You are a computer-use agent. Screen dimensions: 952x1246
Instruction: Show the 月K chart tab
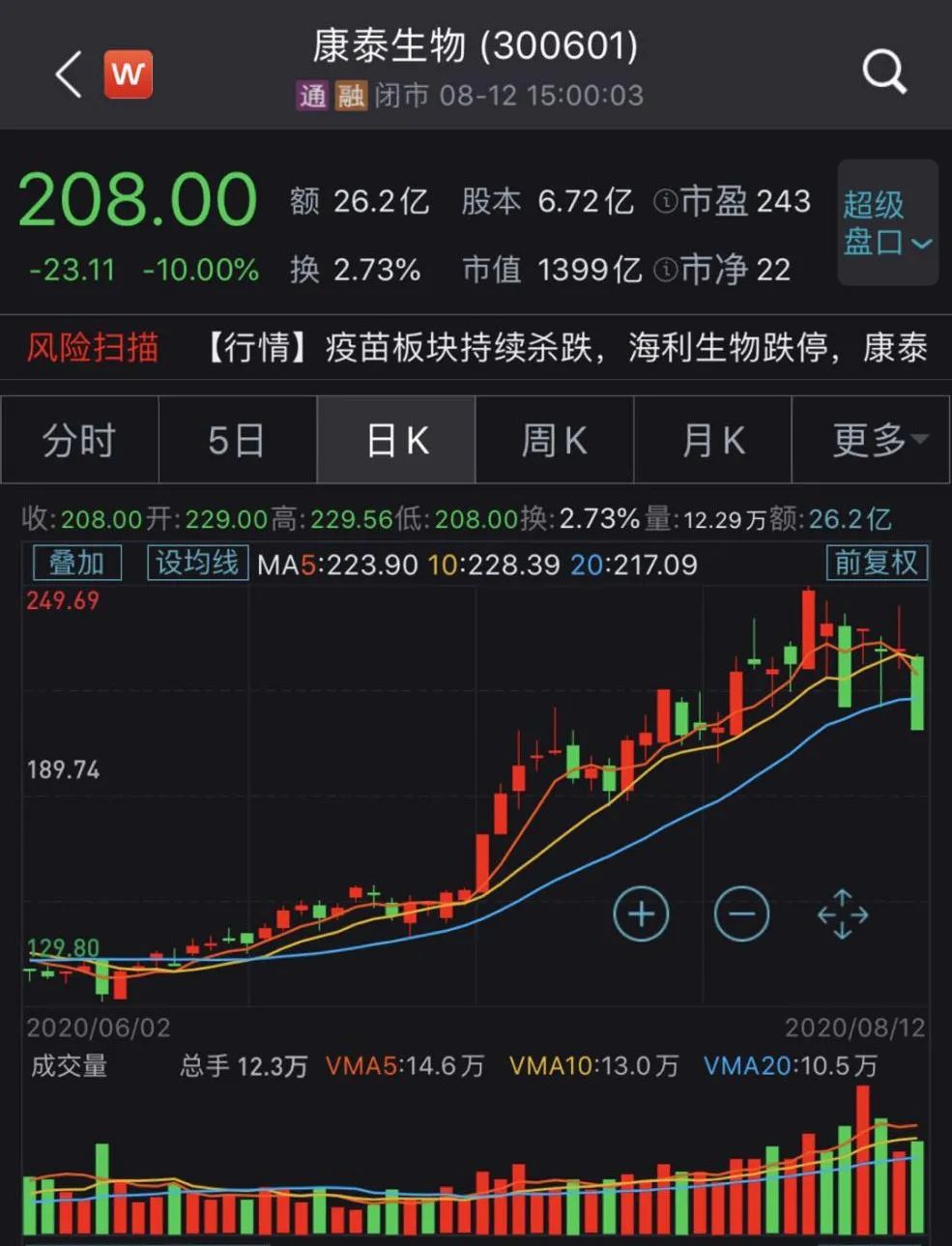coord(712,441)
